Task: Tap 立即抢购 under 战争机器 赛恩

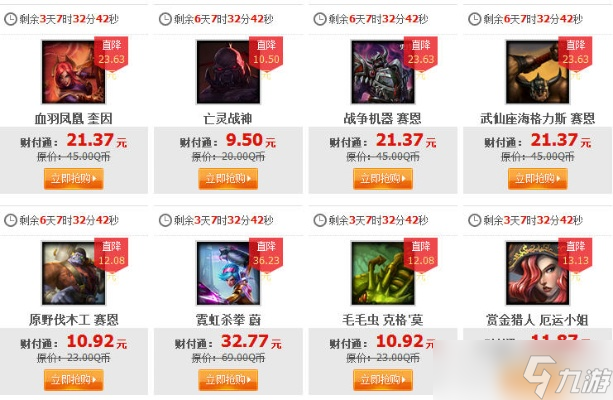Action: (381, 178)
